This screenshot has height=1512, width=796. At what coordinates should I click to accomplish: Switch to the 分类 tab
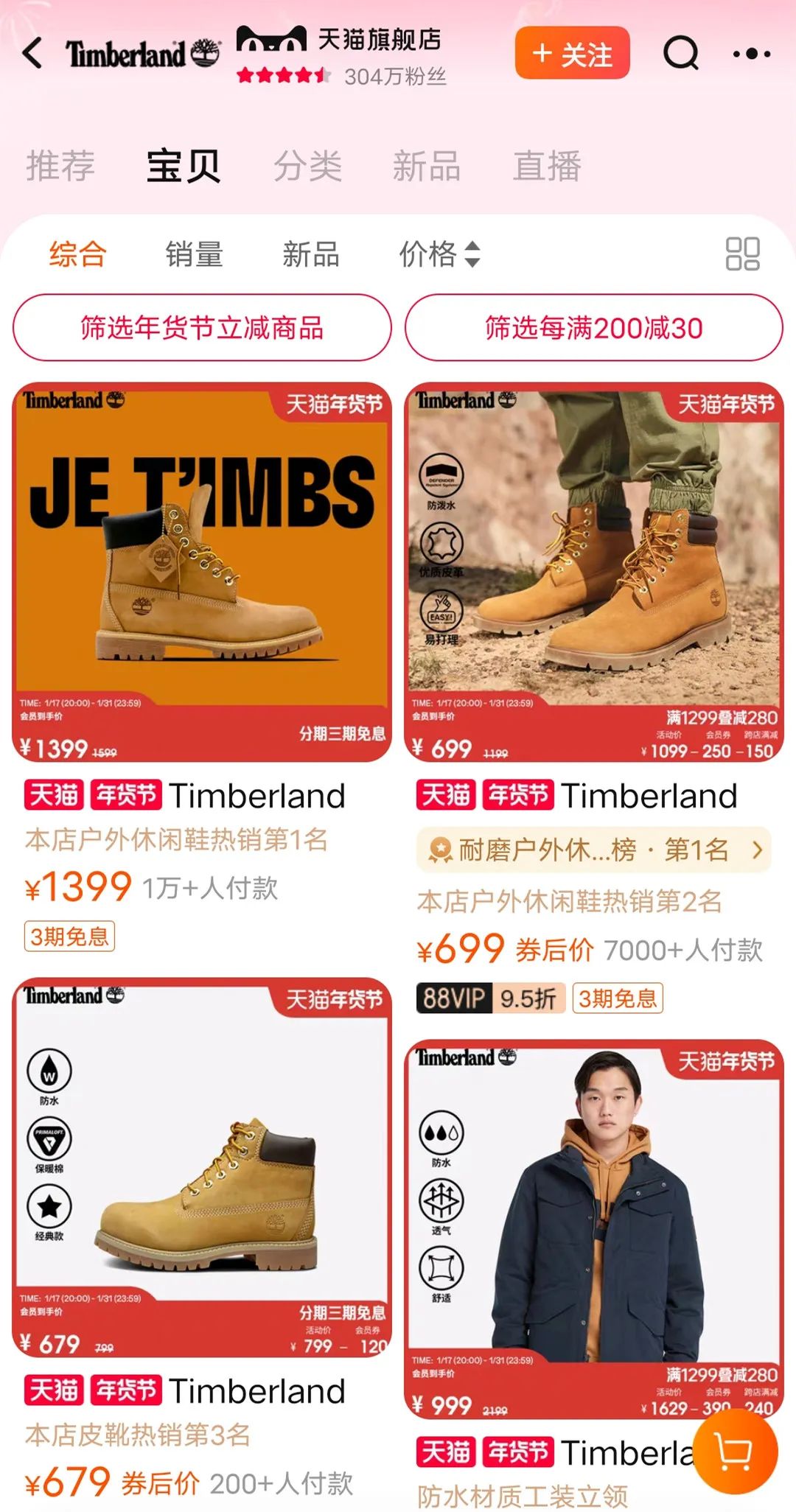tap(307, 166)
